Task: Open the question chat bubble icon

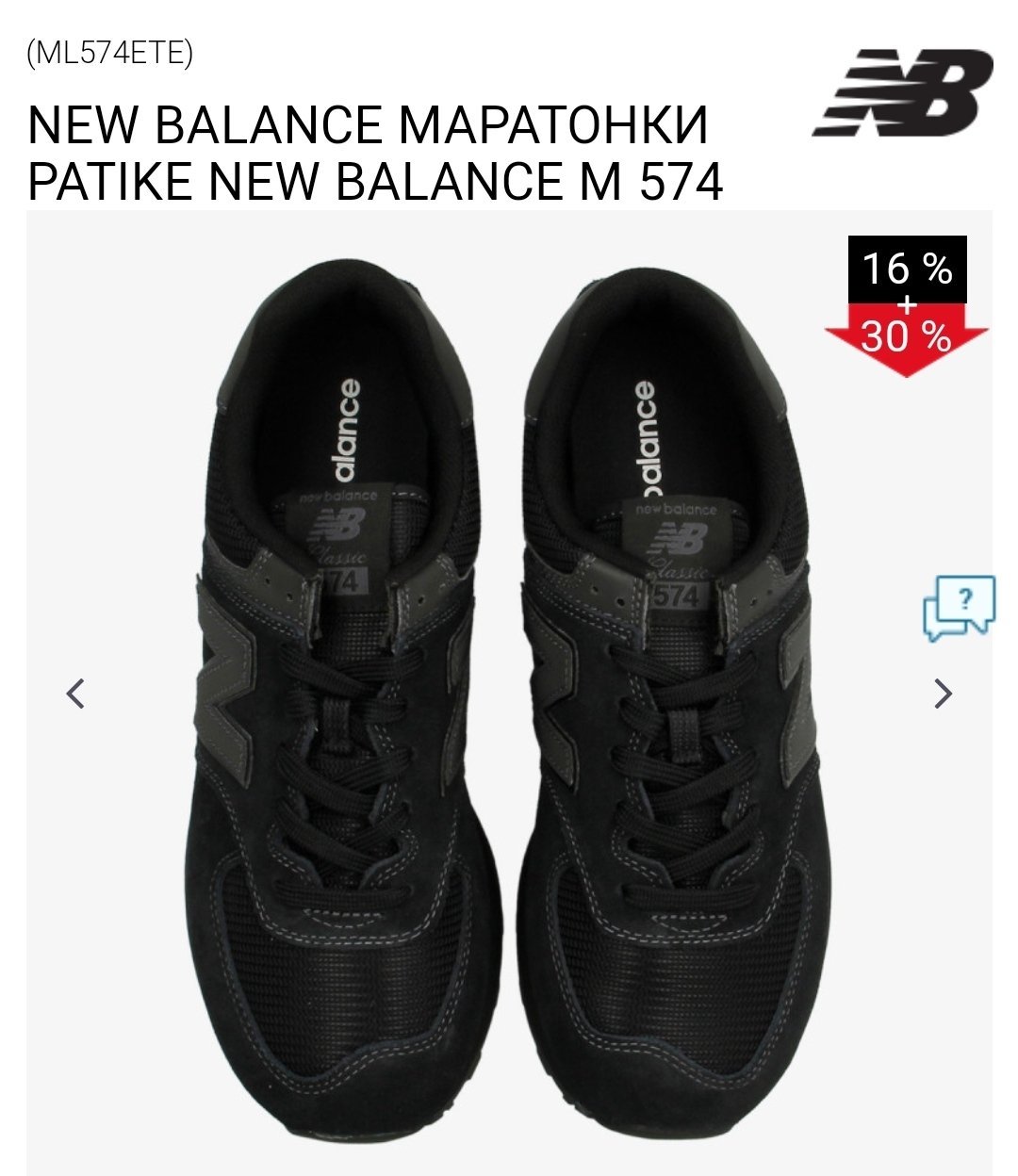Action: [x=958, y=609]
